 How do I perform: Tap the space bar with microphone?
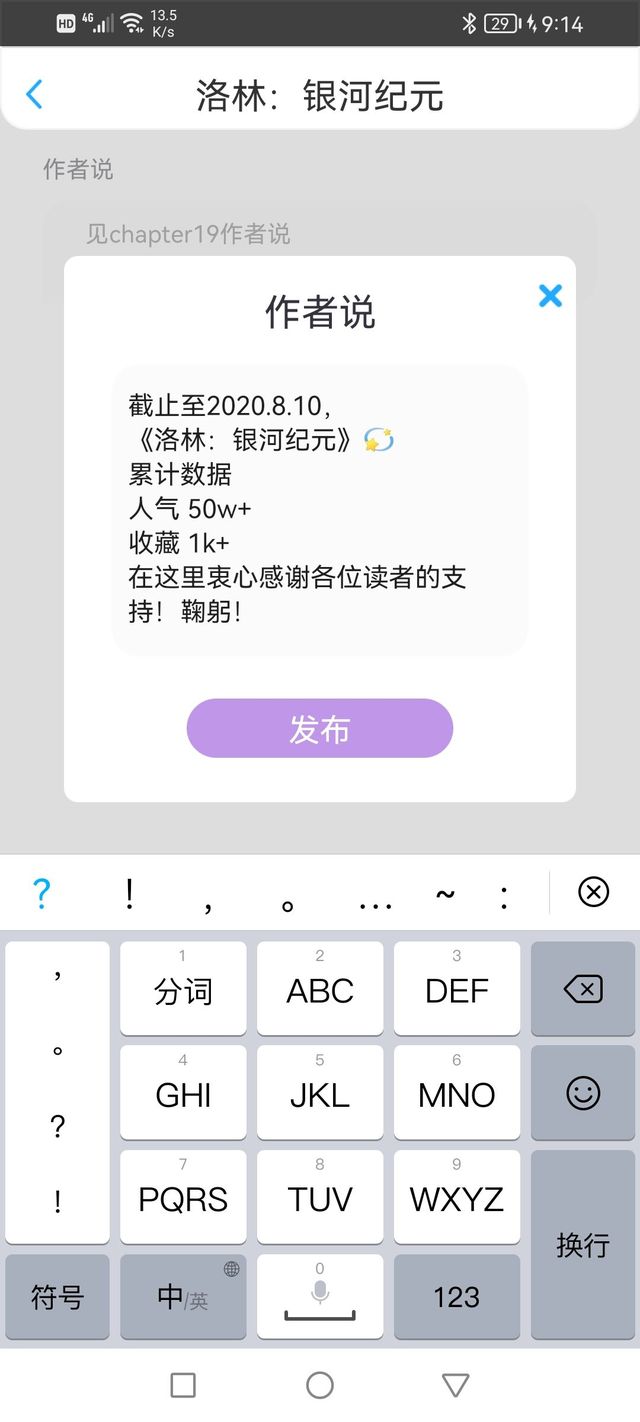(x=320, y=1298)
